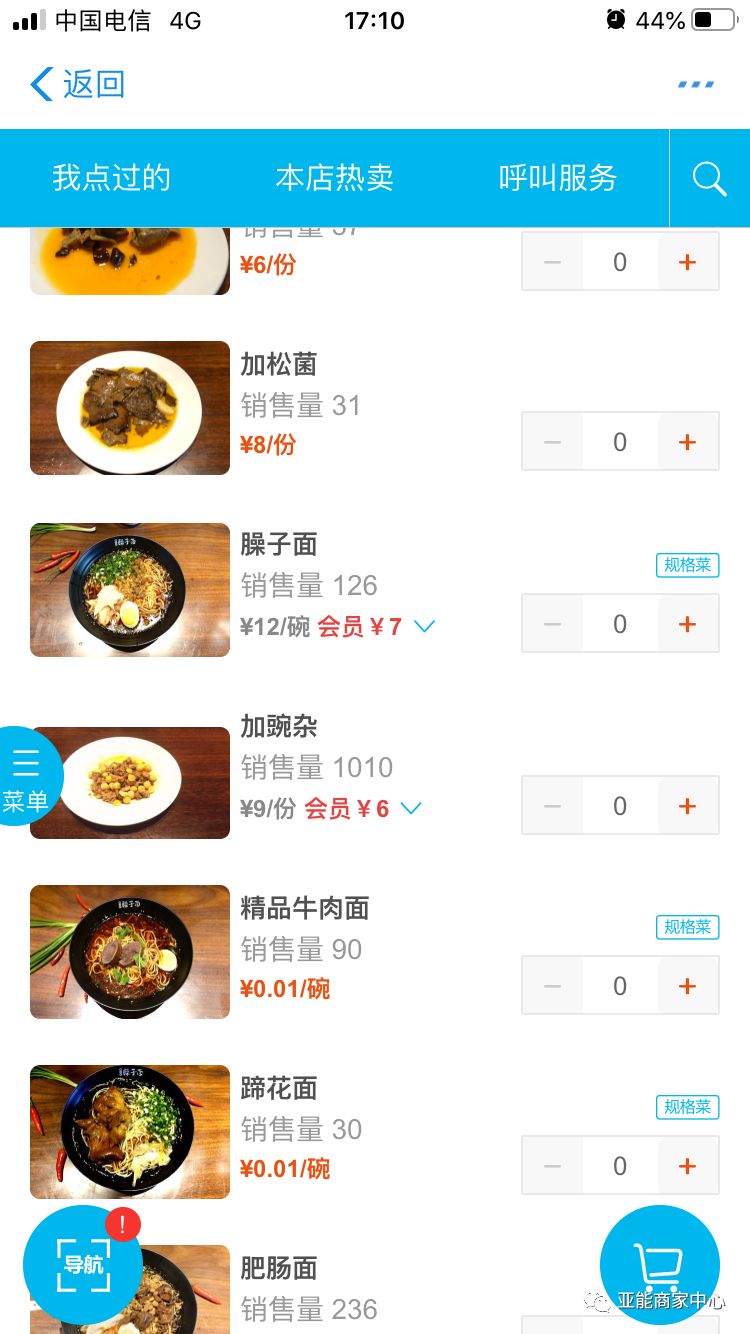Open the shopping cart

[659, 1264]
